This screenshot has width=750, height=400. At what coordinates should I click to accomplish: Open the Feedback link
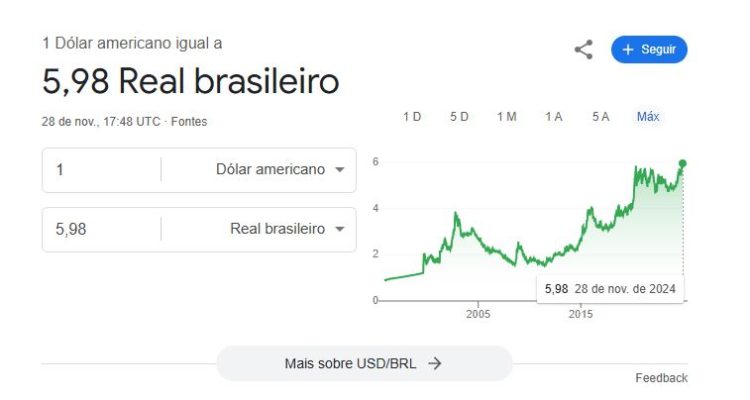[x=661, y=378]
